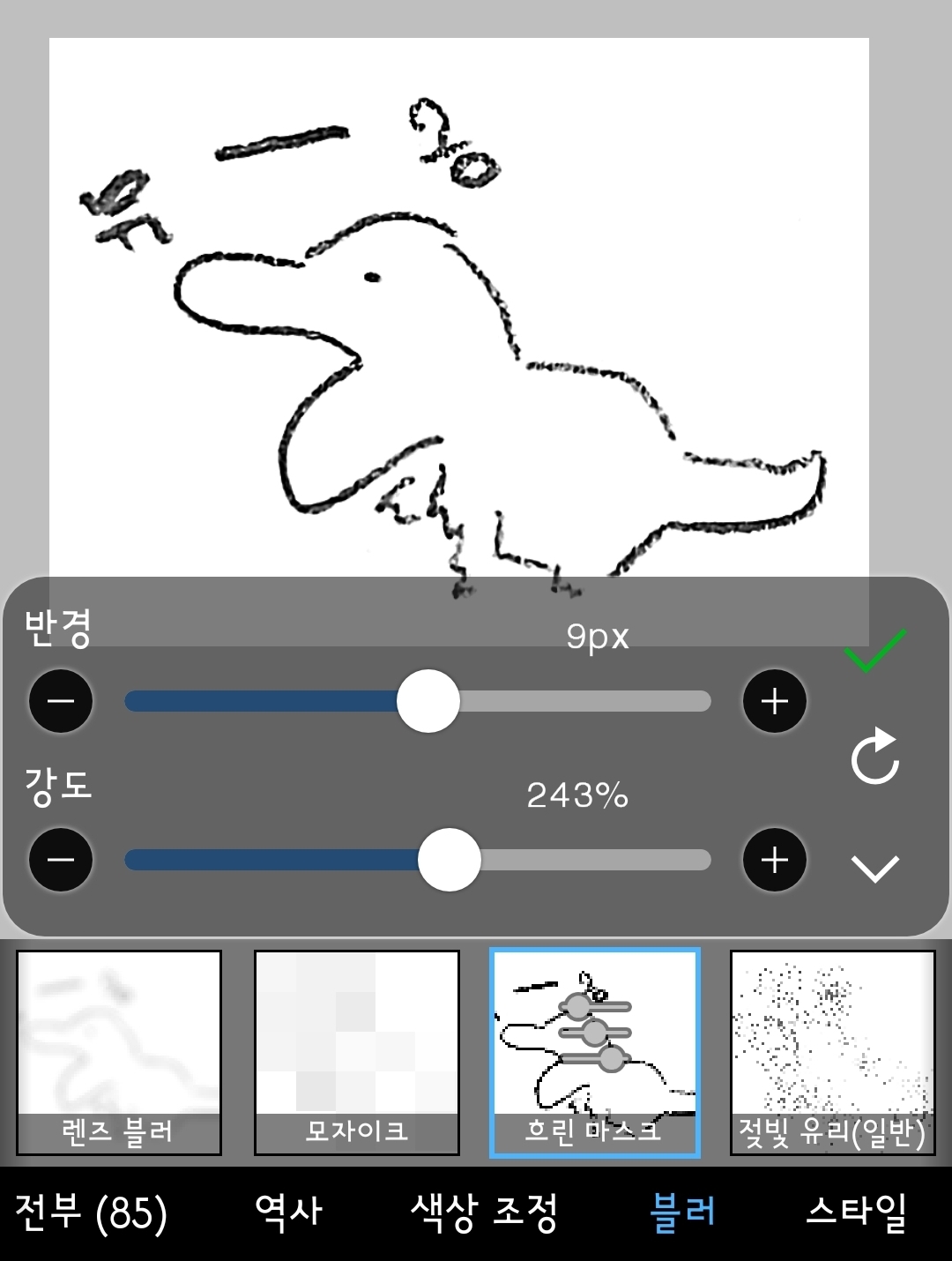
Task: Increase 강도 with the plus button
Action: coord(774,860)
